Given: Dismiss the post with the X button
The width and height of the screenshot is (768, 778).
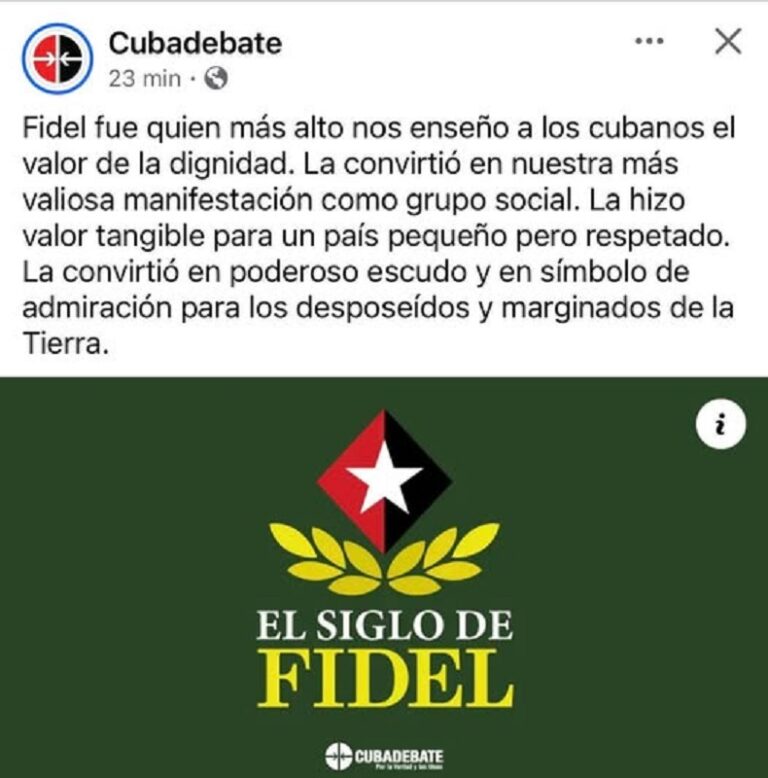Looking at the screenshot, I should [x=724, y=42].
